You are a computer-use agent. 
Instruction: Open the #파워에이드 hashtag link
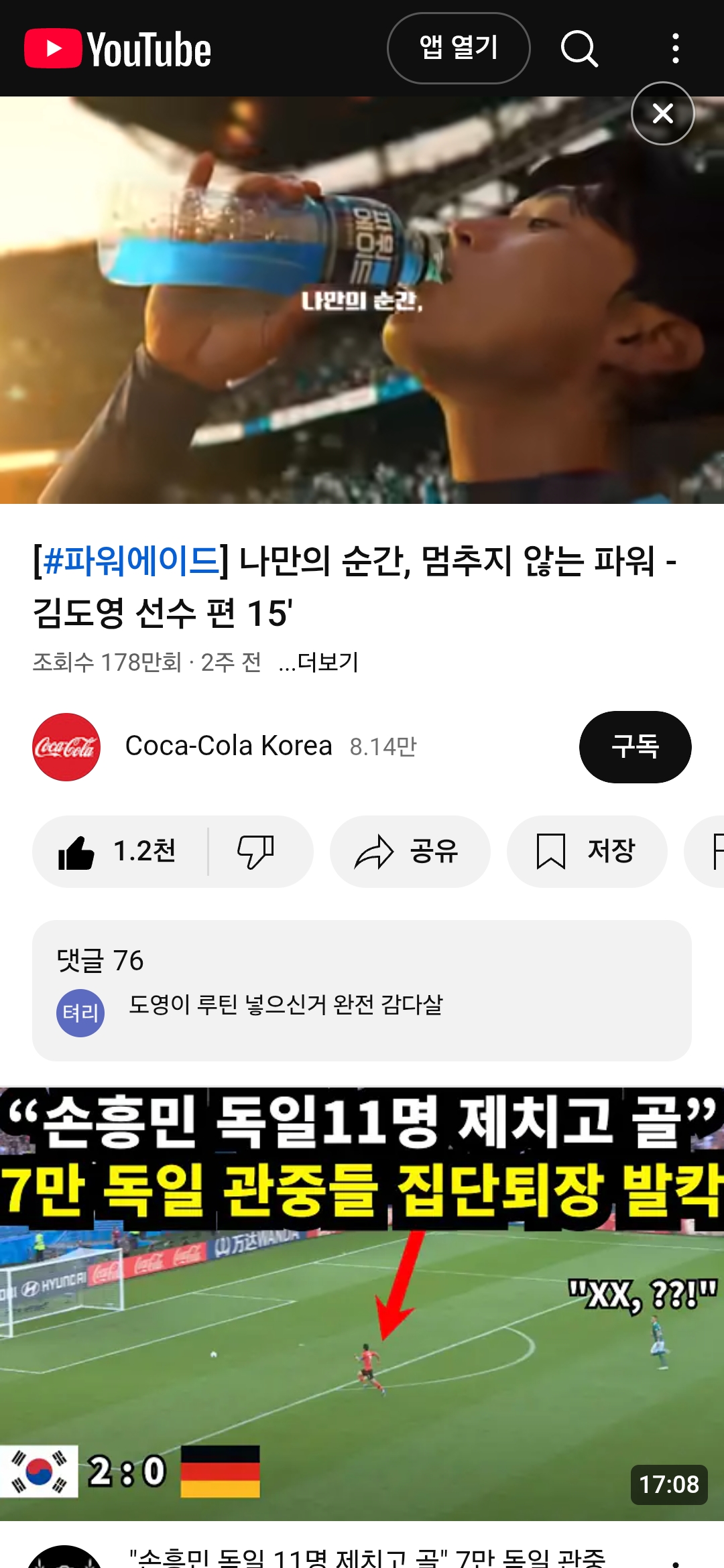pyautogui.click(x=131, y=560)
